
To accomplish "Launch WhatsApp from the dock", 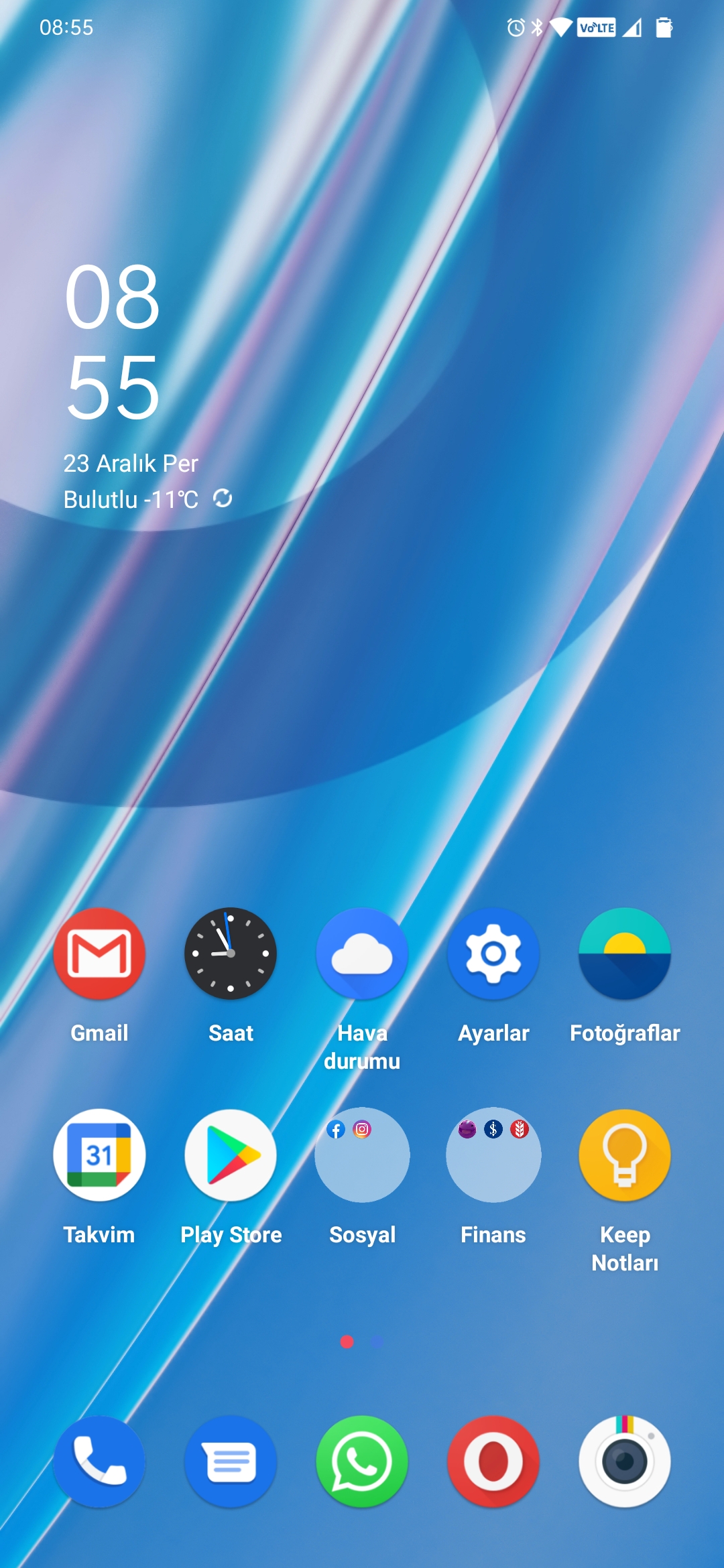I will click(x=362, y=1461).
